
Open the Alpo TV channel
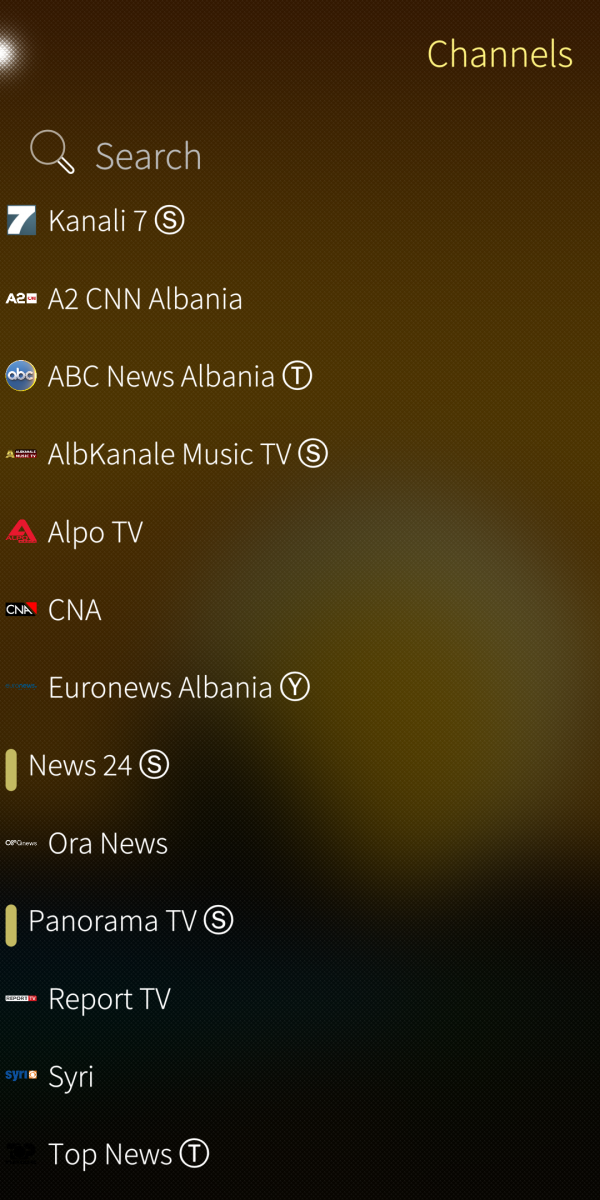click(x=95, y=532)
